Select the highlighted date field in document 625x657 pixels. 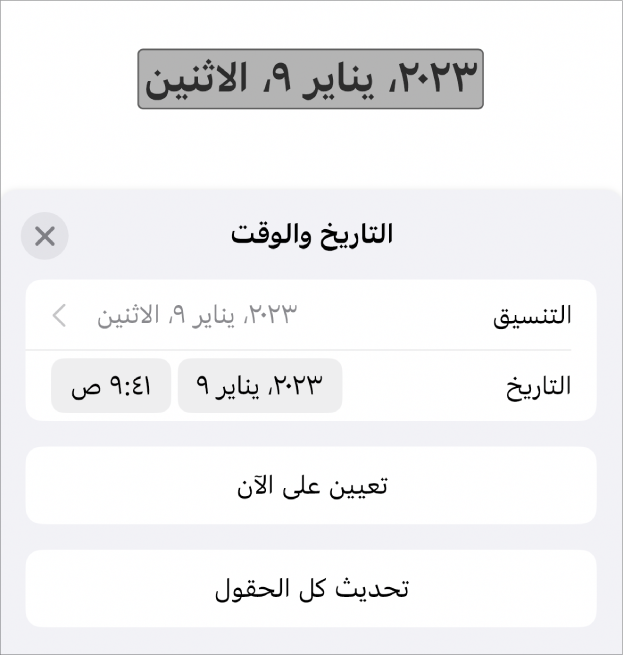coord(310,79)
